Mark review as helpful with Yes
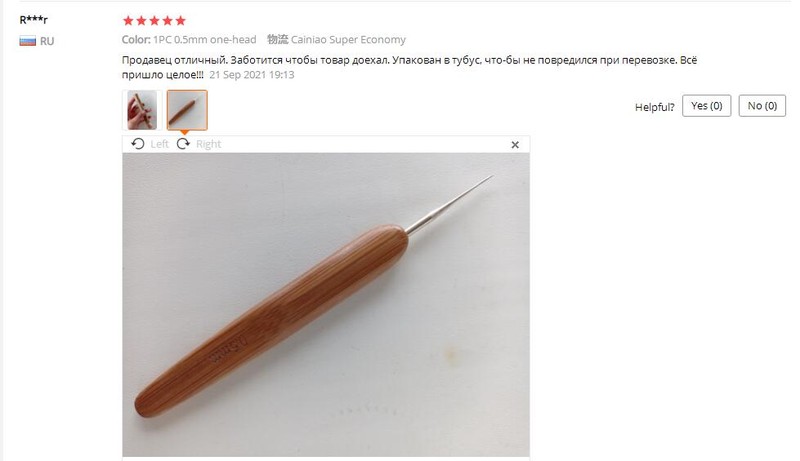Screen dimensions: 800x461 click(707, 106)
